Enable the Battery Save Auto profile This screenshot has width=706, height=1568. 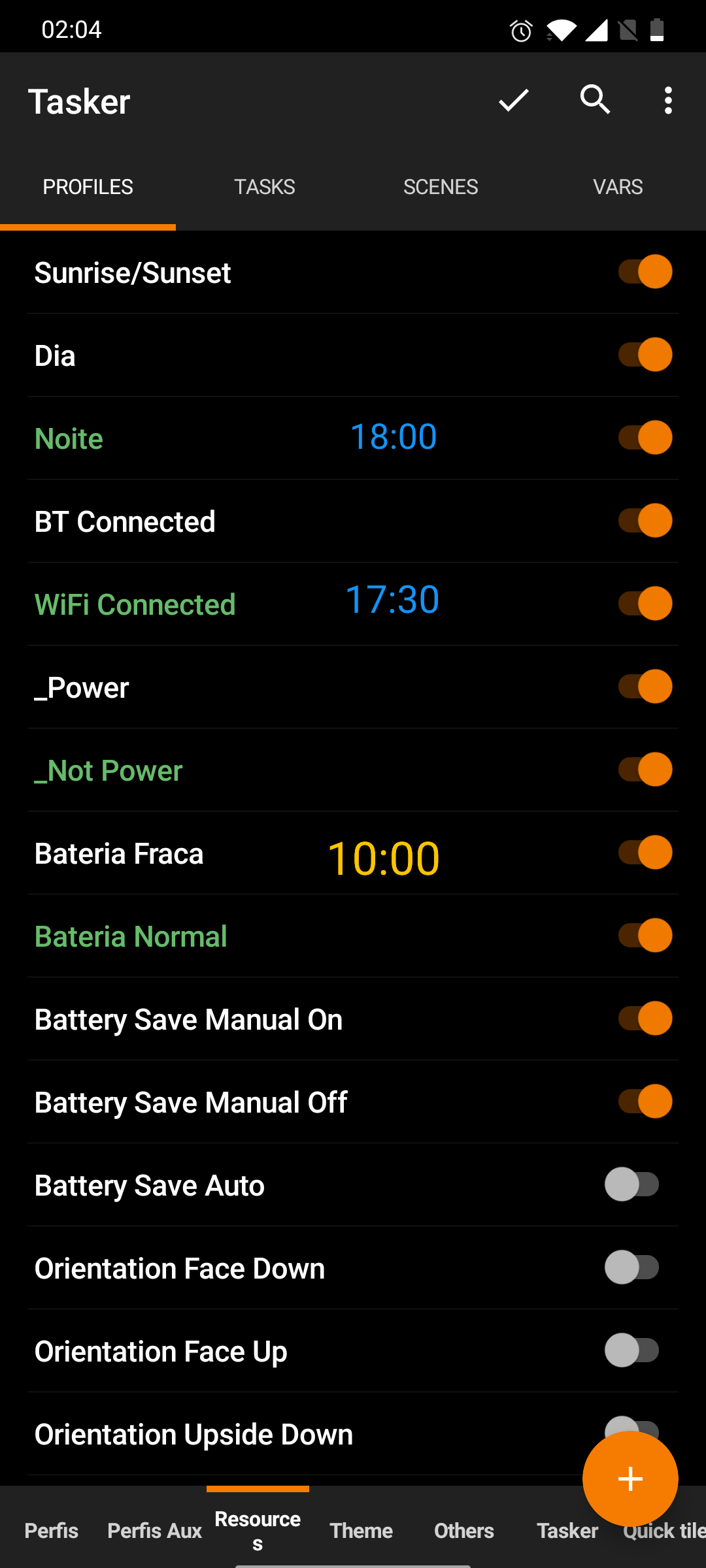(631, 1184)
